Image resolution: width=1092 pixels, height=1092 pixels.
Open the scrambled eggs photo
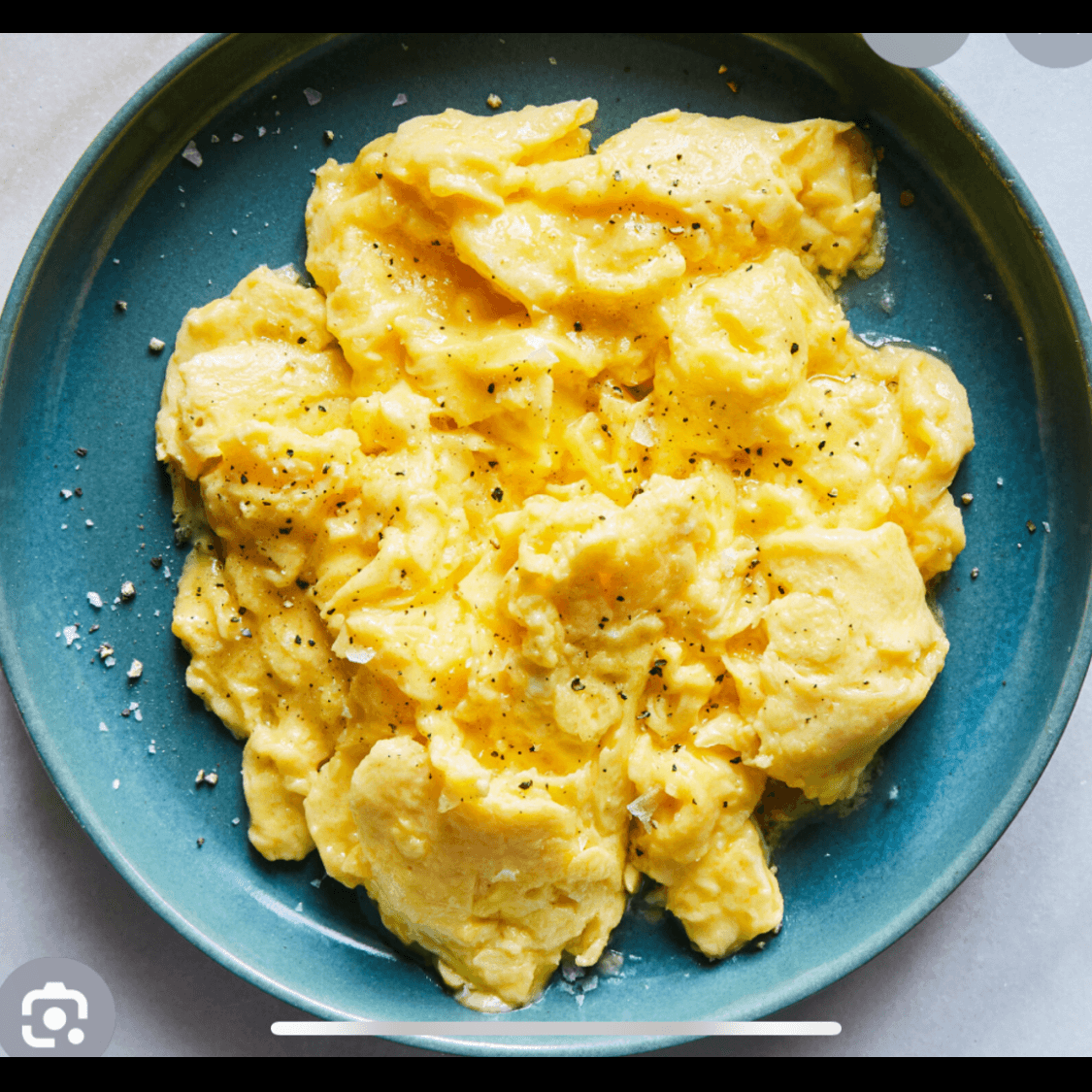pyautogui.click(x=563, y=544)
